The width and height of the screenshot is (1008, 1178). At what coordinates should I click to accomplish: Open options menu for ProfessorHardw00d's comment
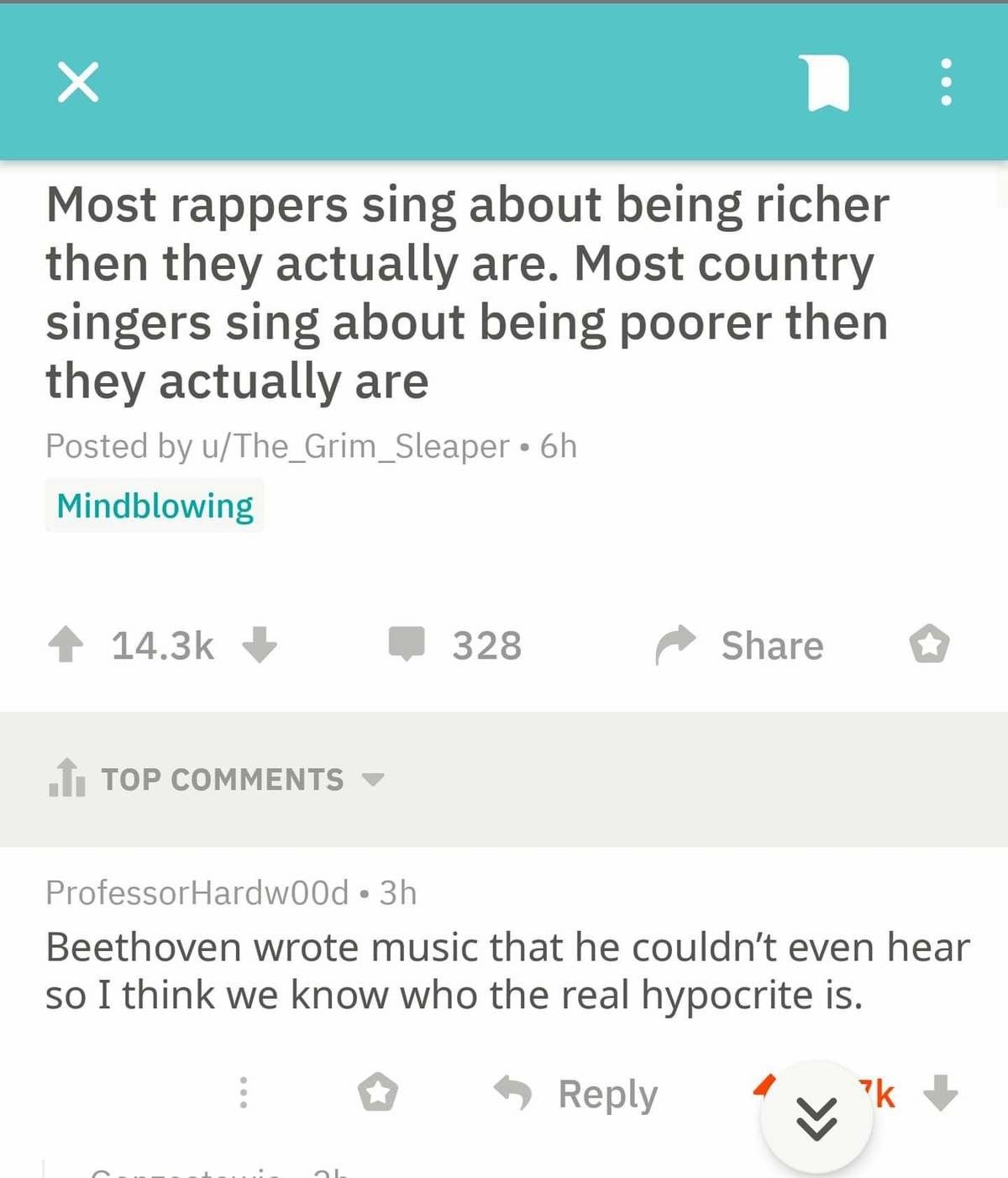[x=244, y=1092]
